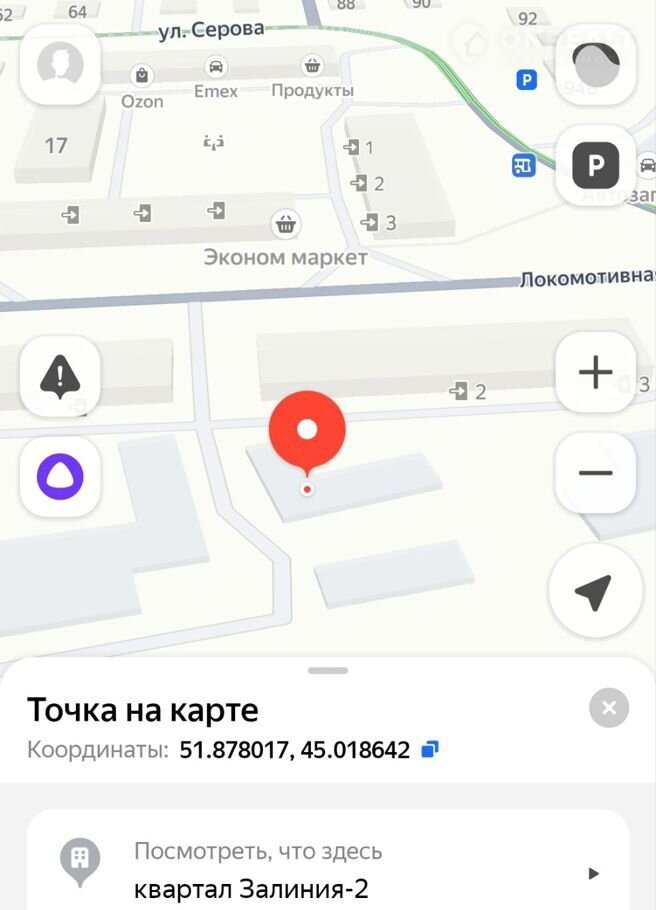Select the Продукты store marker
This screenshot has width=656, height=910.
click(x=312, y=68)
